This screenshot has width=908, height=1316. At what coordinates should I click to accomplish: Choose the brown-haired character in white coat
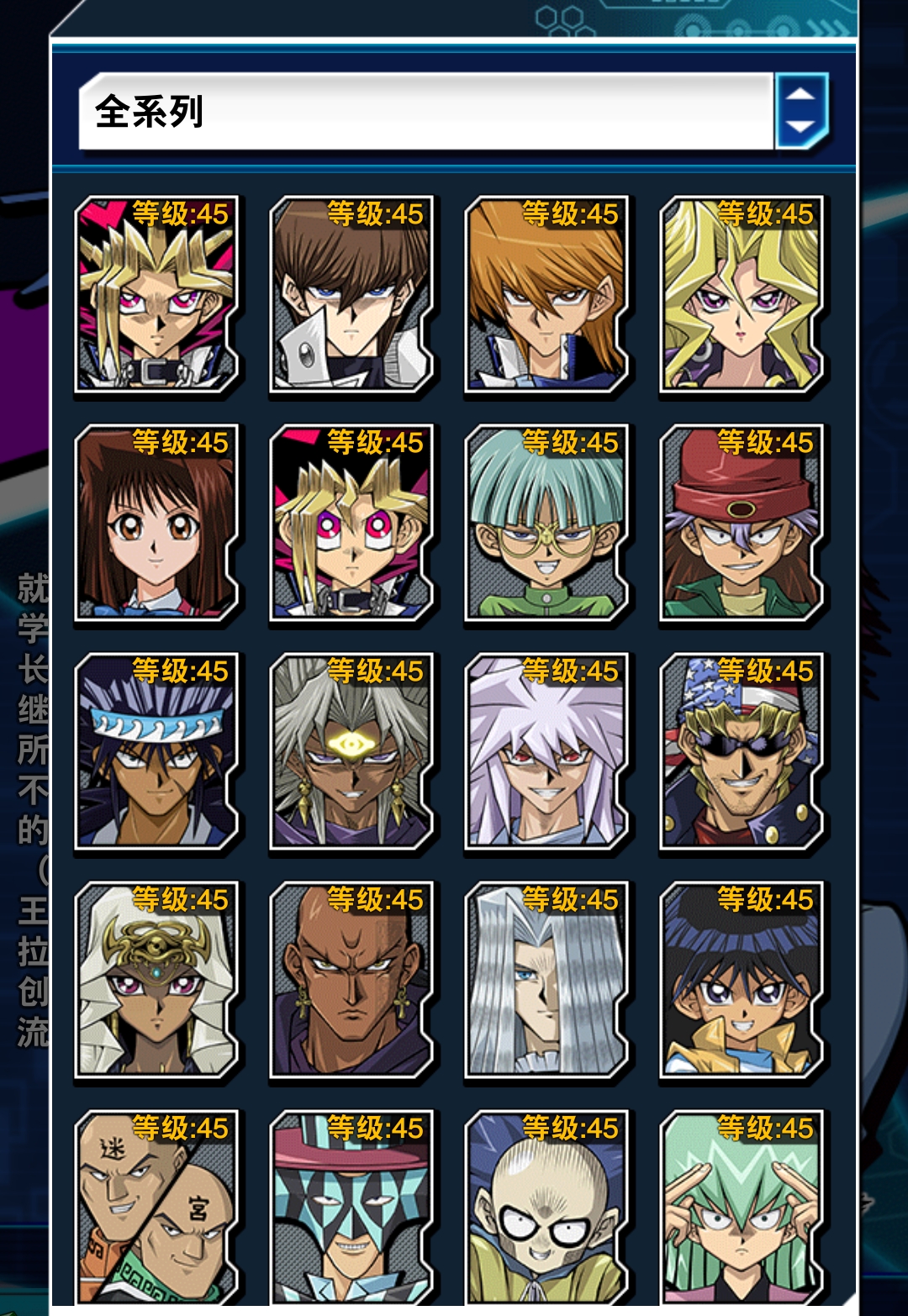pyautogui.click(x=352, y=294)
